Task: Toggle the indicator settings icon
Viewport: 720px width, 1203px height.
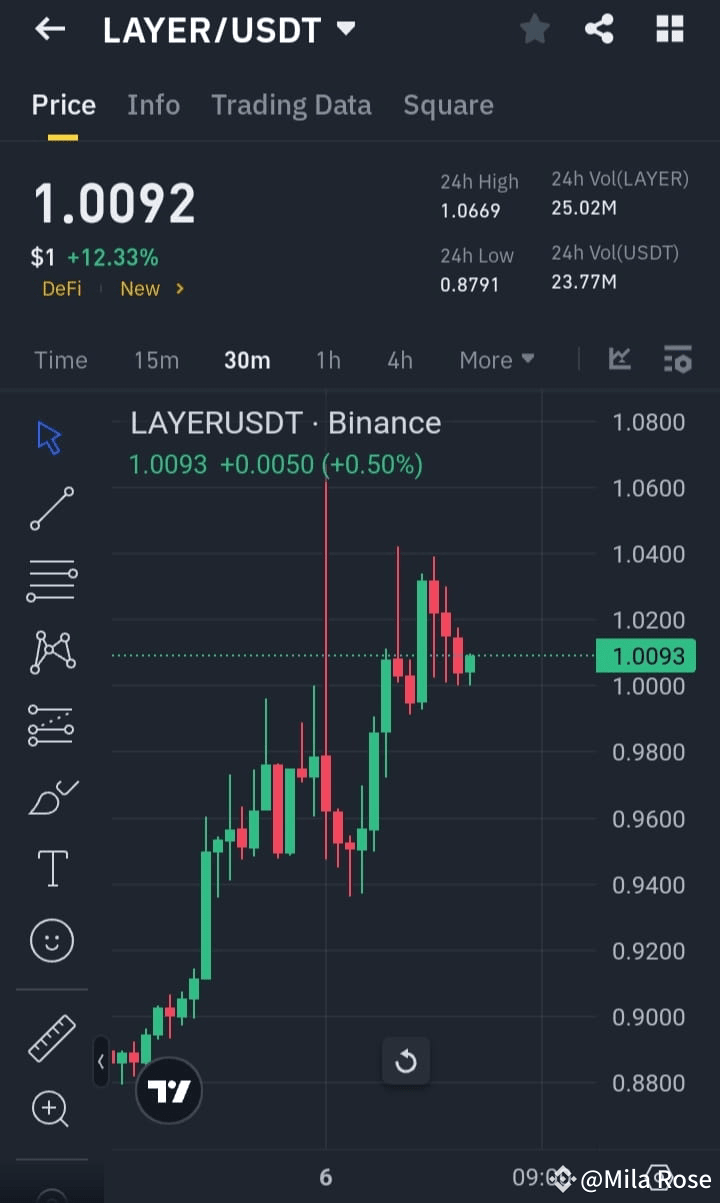Action: (x=678, y=360)
